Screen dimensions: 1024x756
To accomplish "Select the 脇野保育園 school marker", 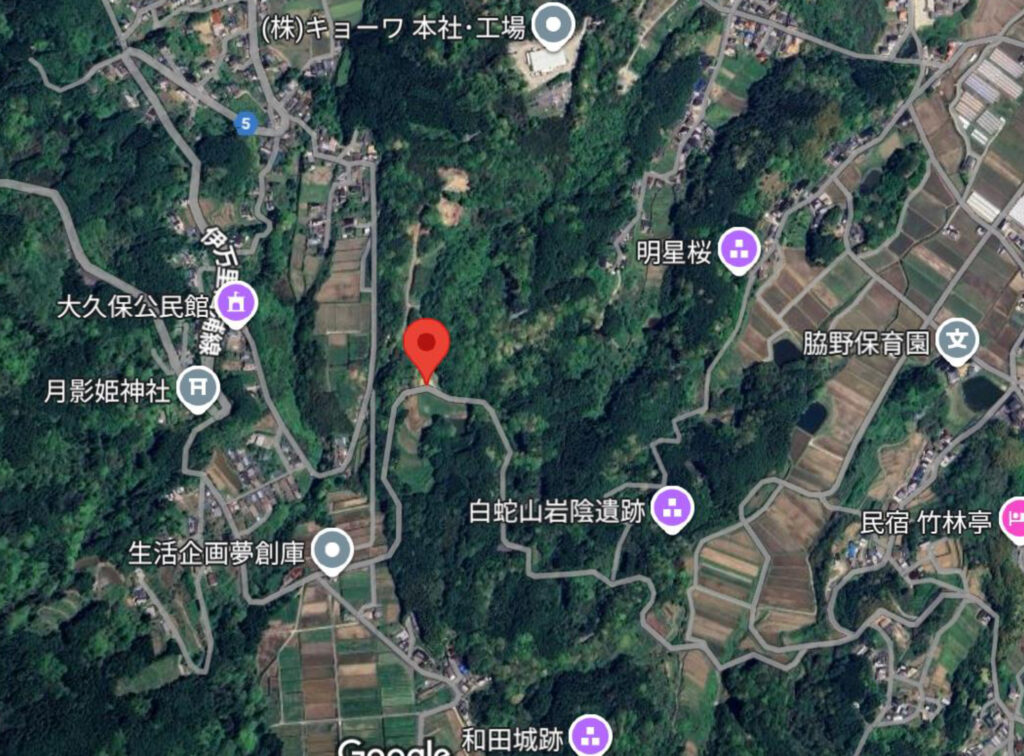I will tap(958, 342).
